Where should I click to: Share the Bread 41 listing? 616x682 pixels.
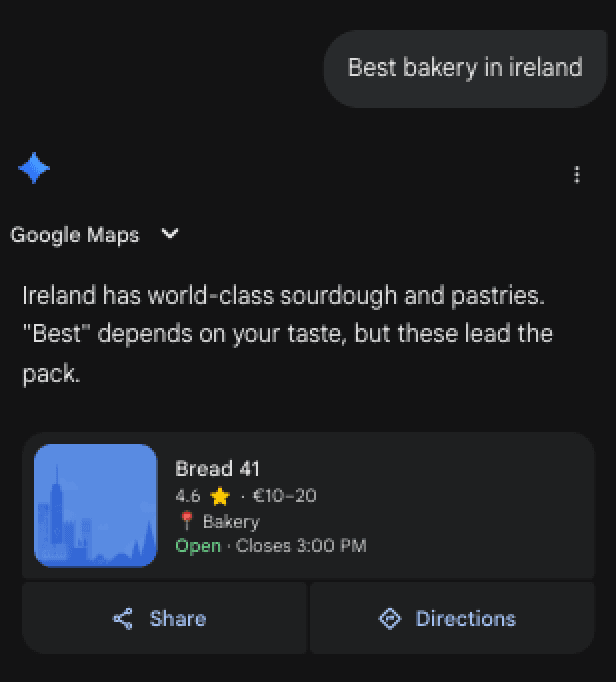[x=164, y=619]
